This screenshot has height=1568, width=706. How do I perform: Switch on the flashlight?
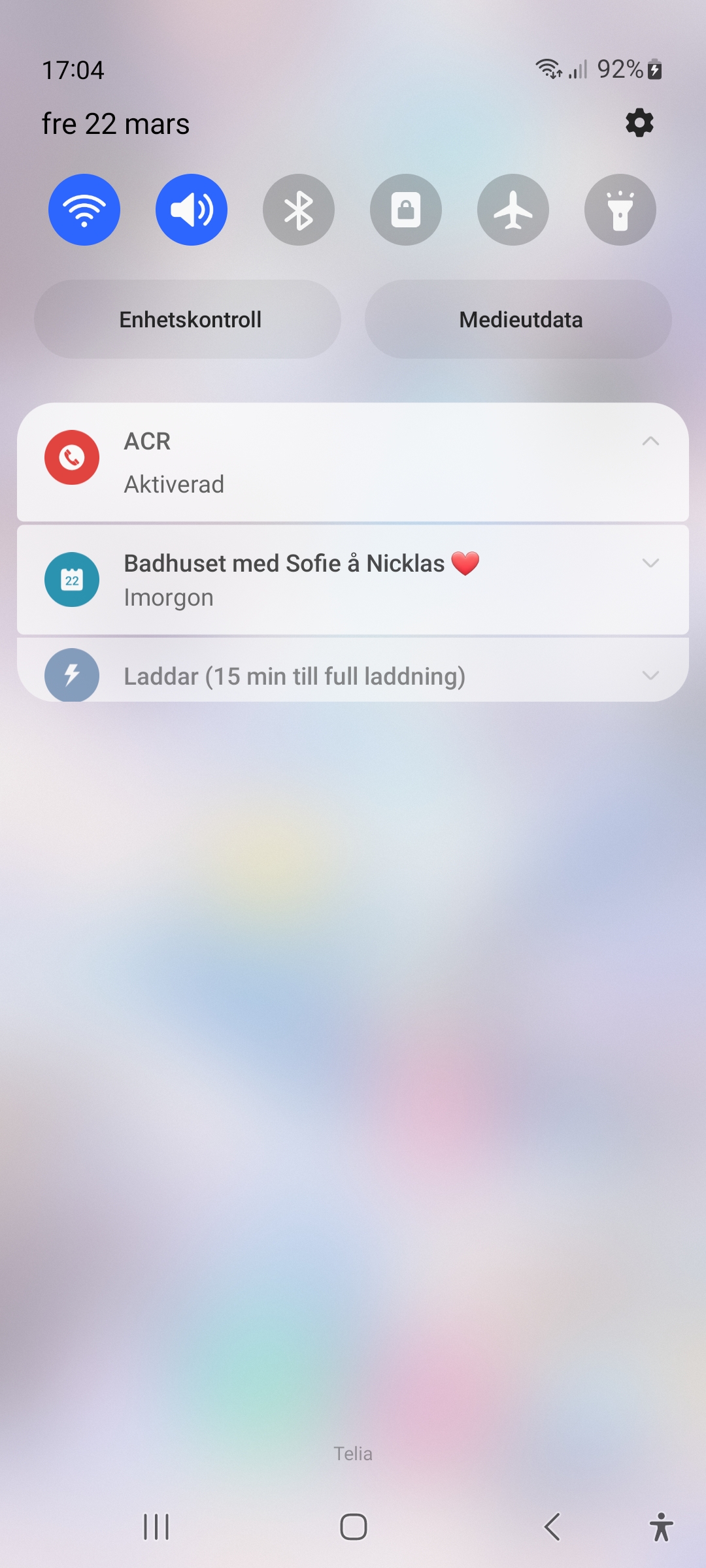(x=620, y=210)
